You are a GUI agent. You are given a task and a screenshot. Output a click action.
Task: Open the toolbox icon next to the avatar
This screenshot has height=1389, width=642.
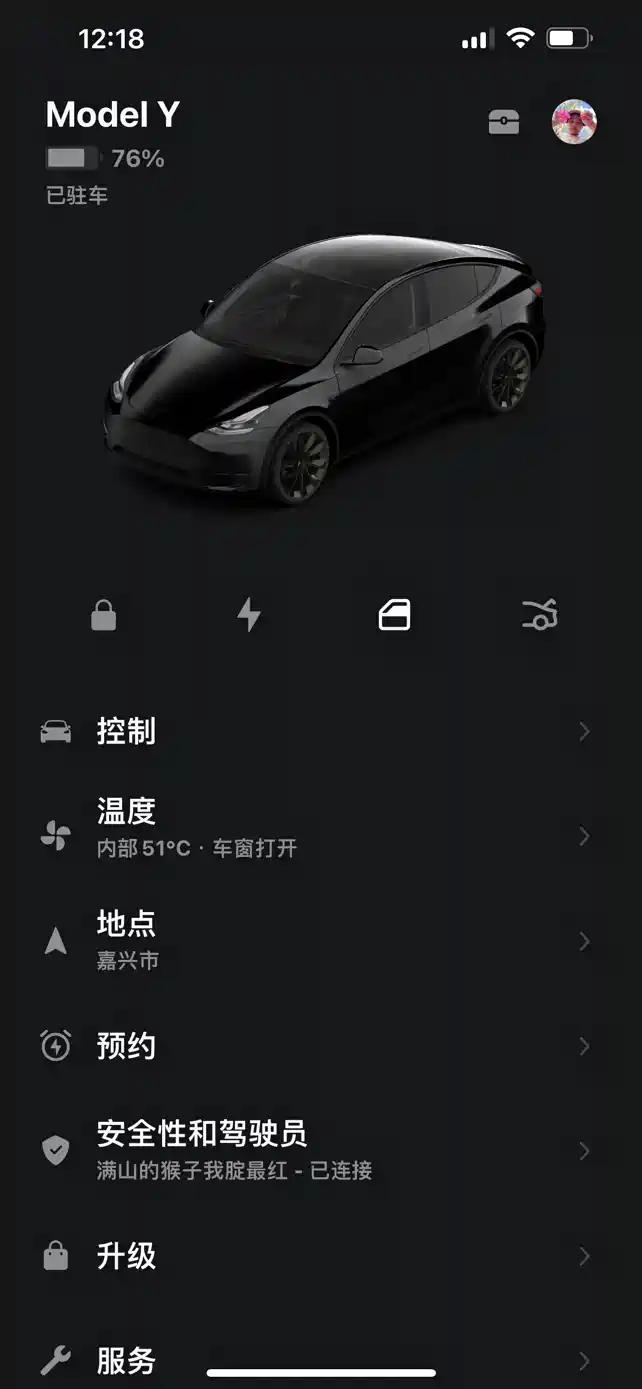point(503,123)
